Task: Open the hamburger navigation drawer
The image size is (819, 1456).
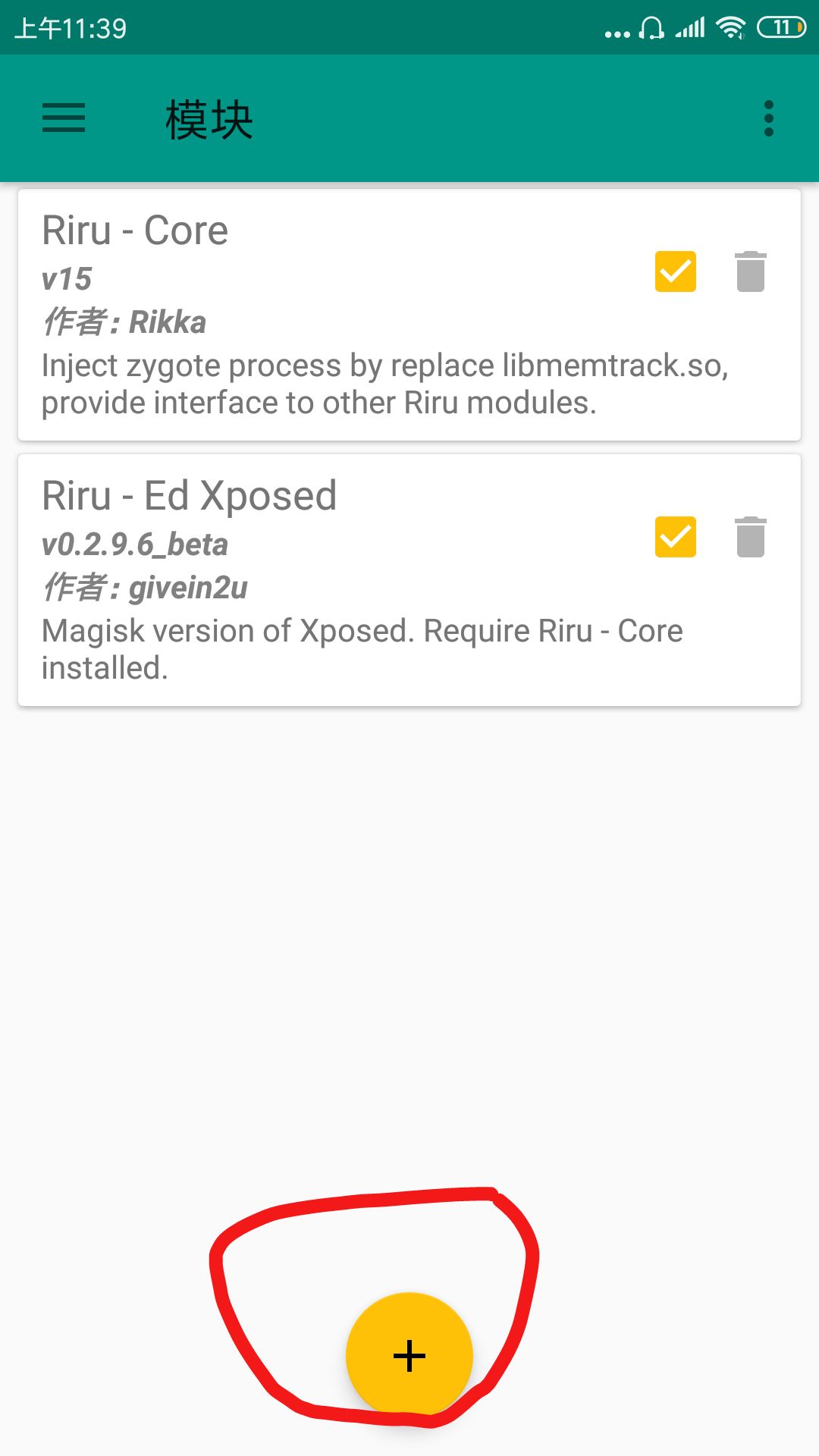Action: pyautogui.click(x=64, y=118)
